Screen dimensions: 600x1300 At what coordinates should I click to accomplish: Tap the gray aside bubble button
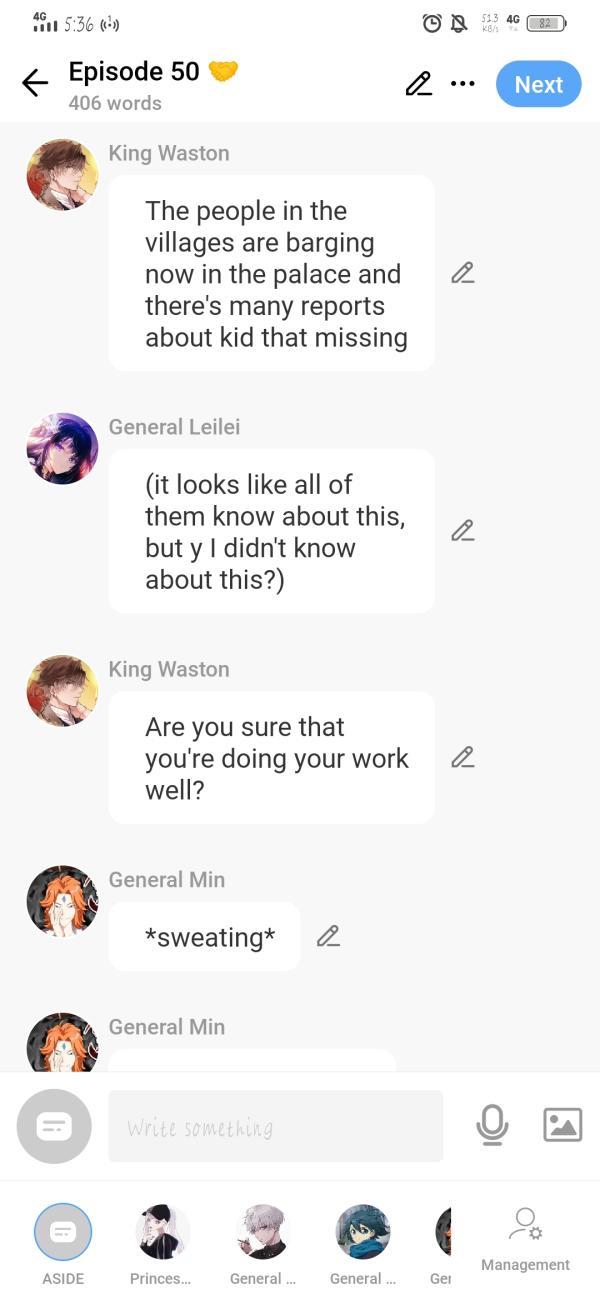[x=54, y=1127]
